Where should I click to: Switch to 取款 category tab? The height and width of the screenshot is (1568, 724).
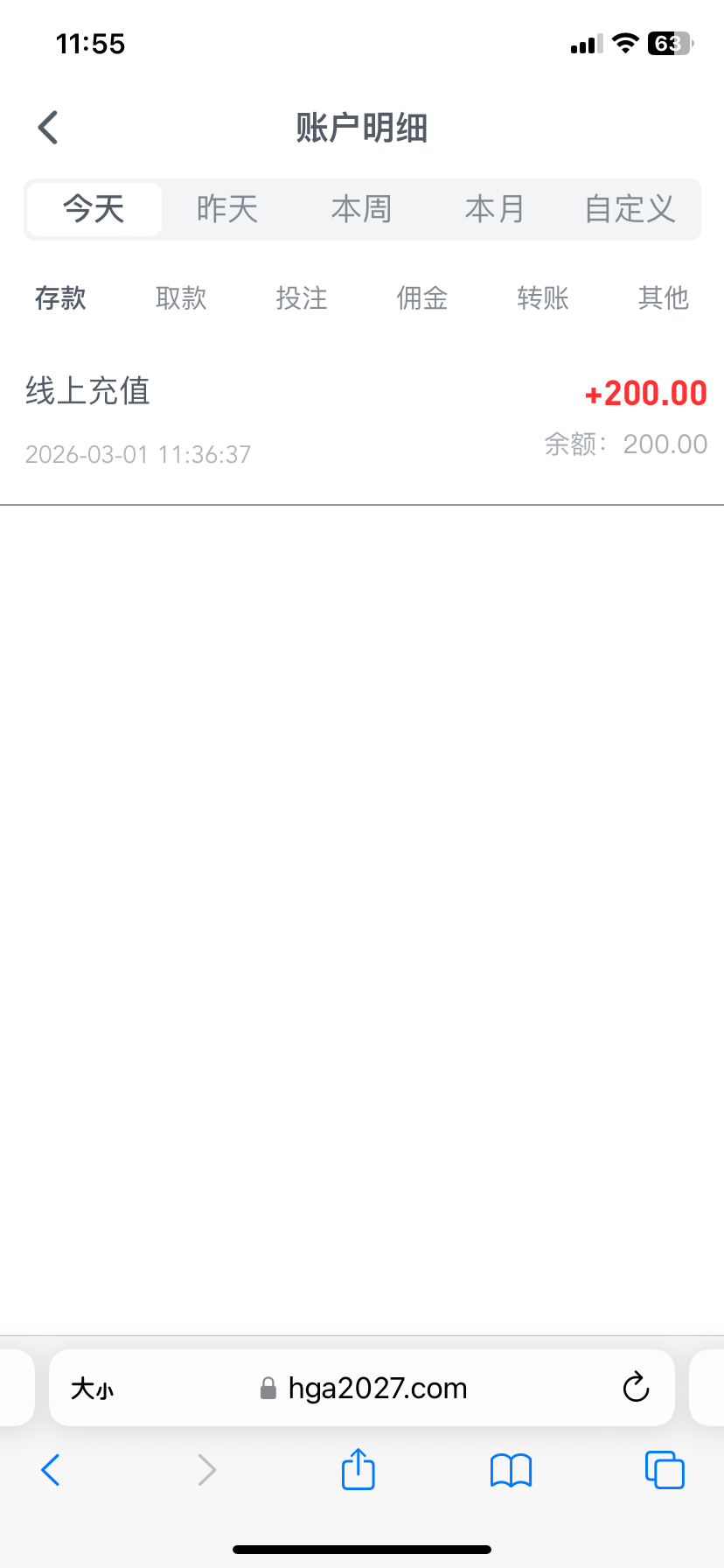181,298
